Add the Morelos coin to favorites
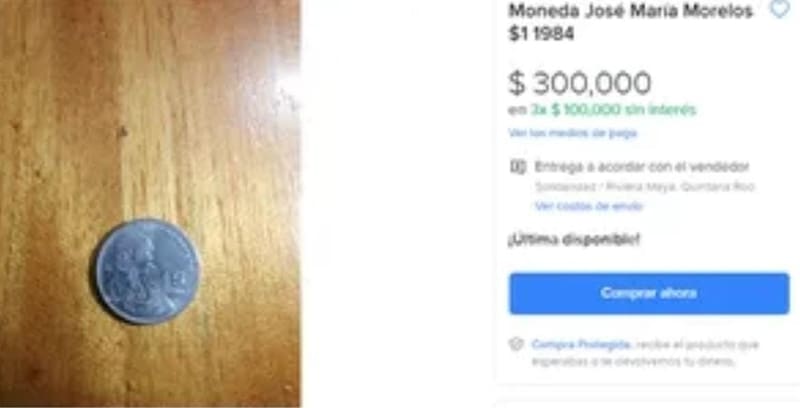 pos(779,11)
